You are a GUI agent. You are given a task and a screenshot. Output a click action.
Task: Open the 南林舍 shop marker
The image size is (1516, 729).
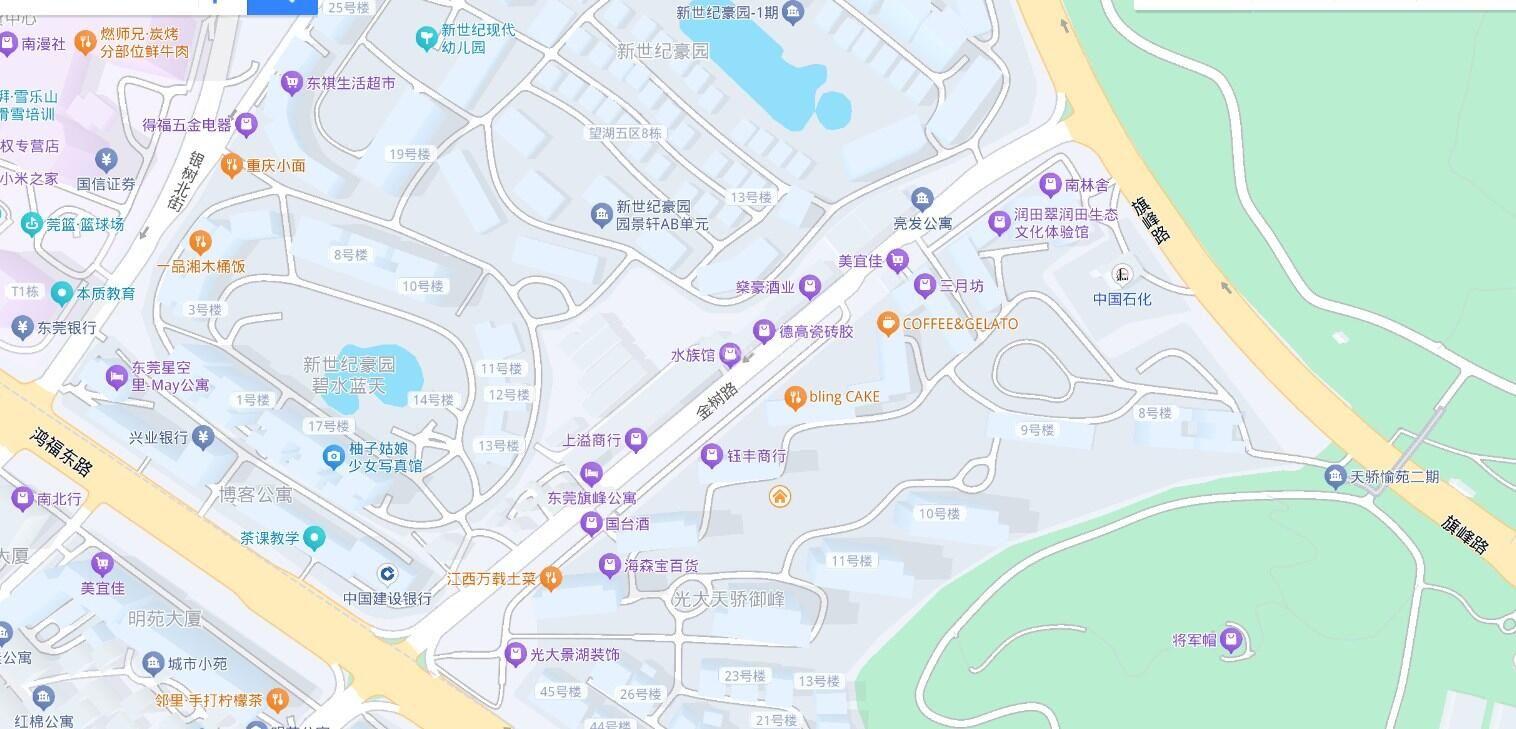click(1050, 184)
